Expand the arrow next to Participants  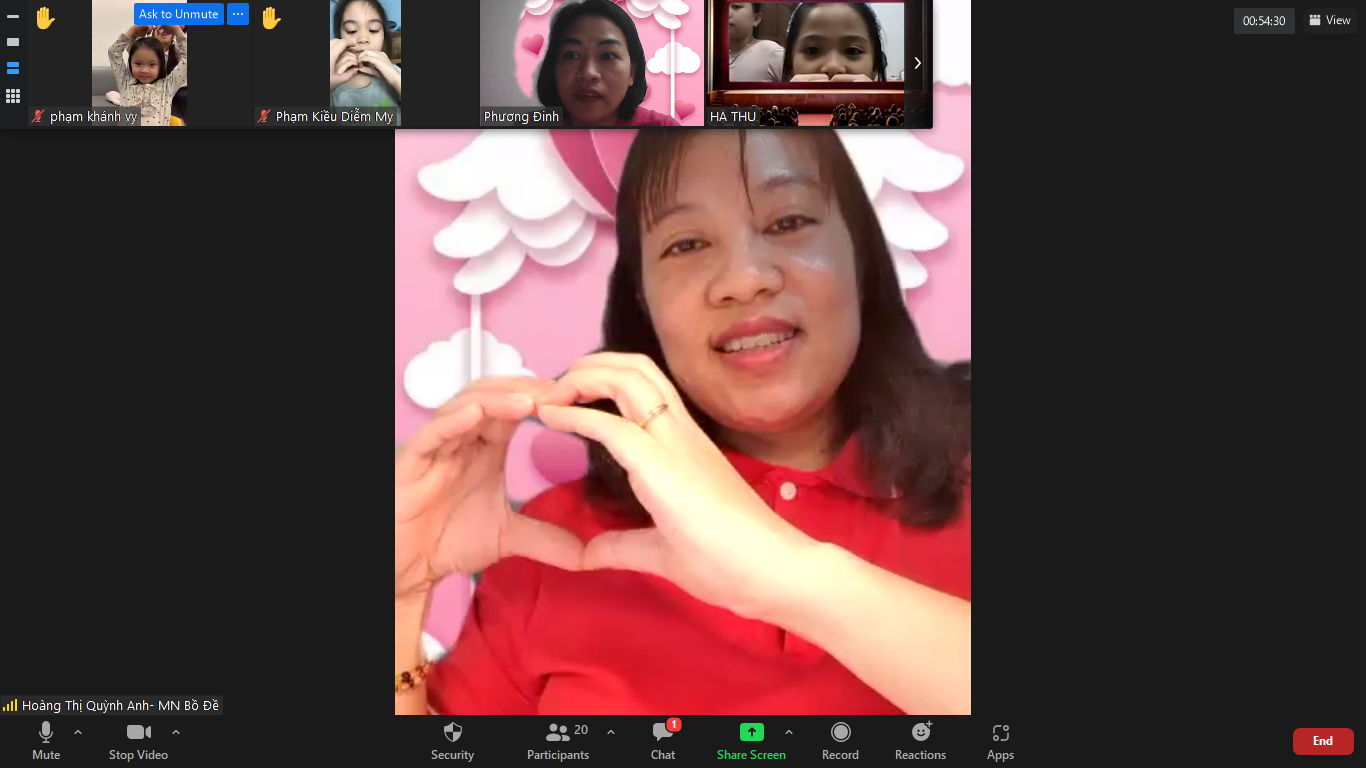pos(611,732)
